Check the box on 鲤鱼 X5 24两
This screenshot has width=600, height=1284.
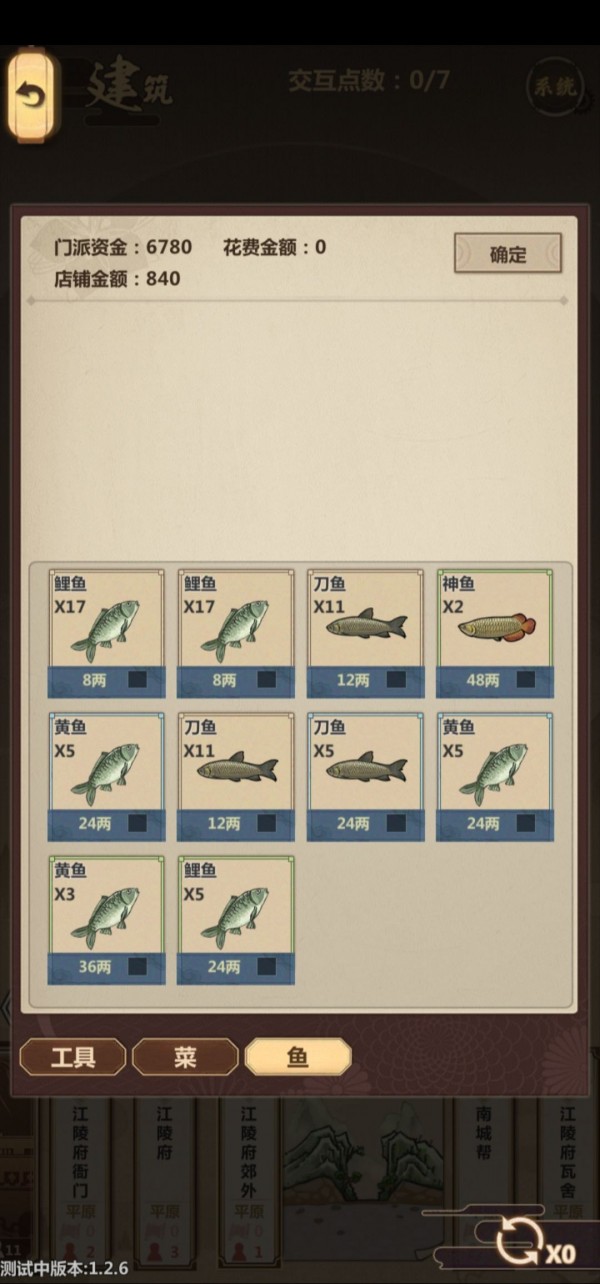click(x=267, y=967)
